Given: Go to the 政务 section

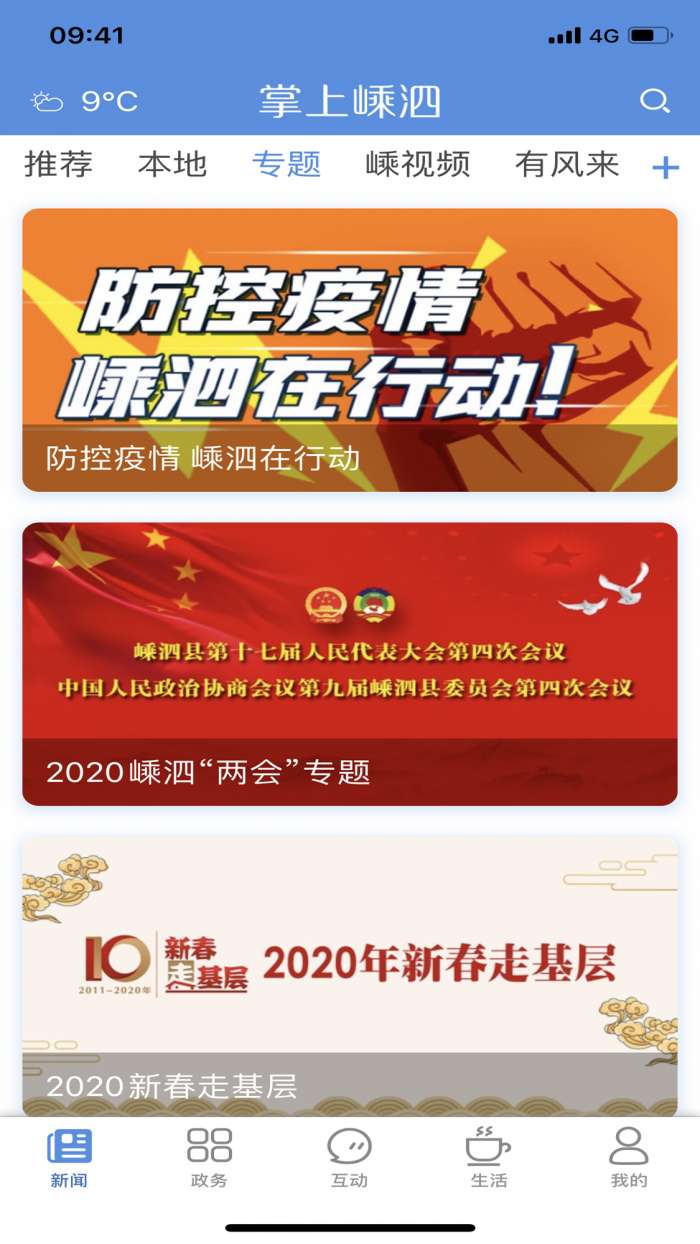Looking at the screenshot, I should pyautogui.click(x=209, y=1158).
